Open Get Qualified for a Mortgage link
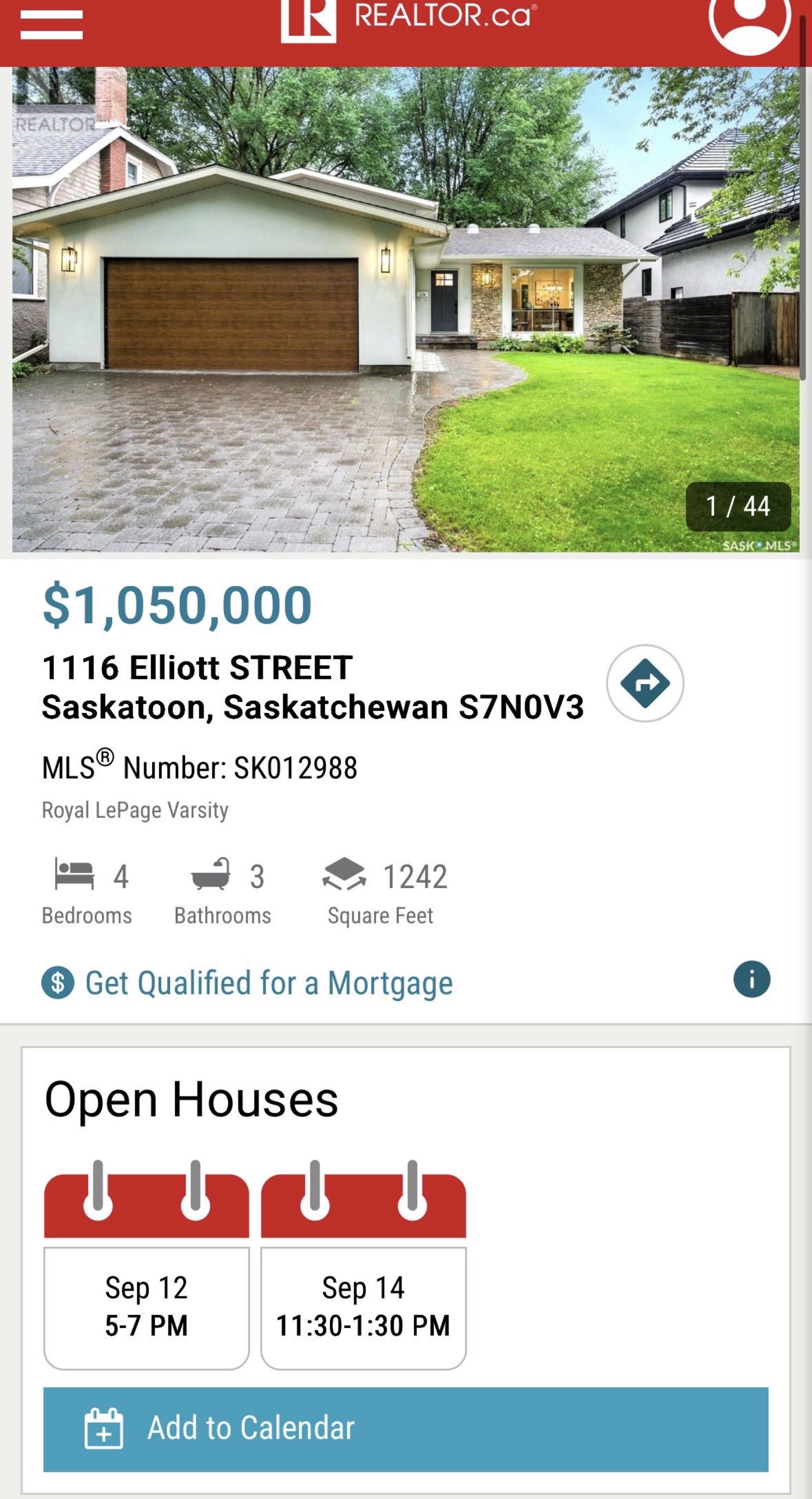 268,983
